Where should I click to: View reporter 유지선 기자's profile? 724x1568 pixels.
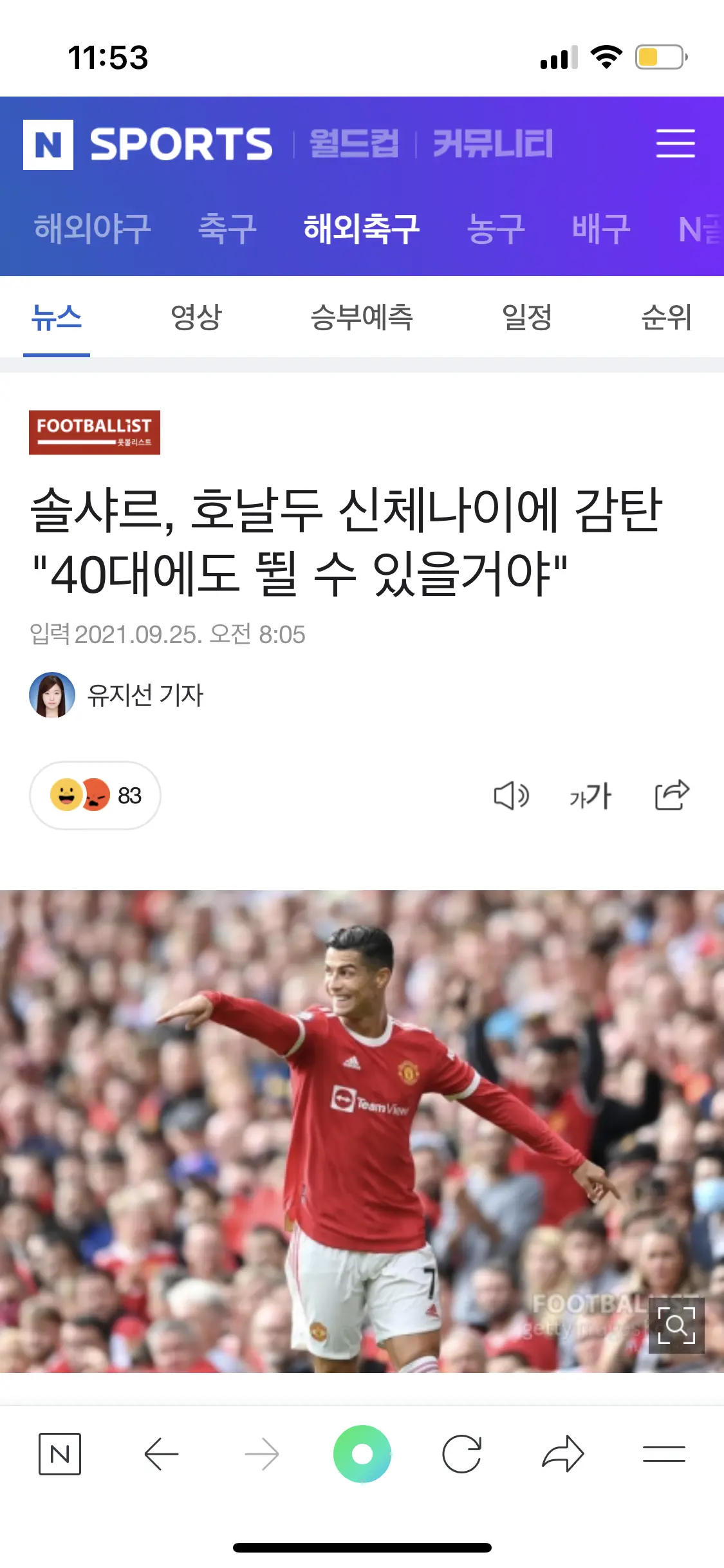116,695
